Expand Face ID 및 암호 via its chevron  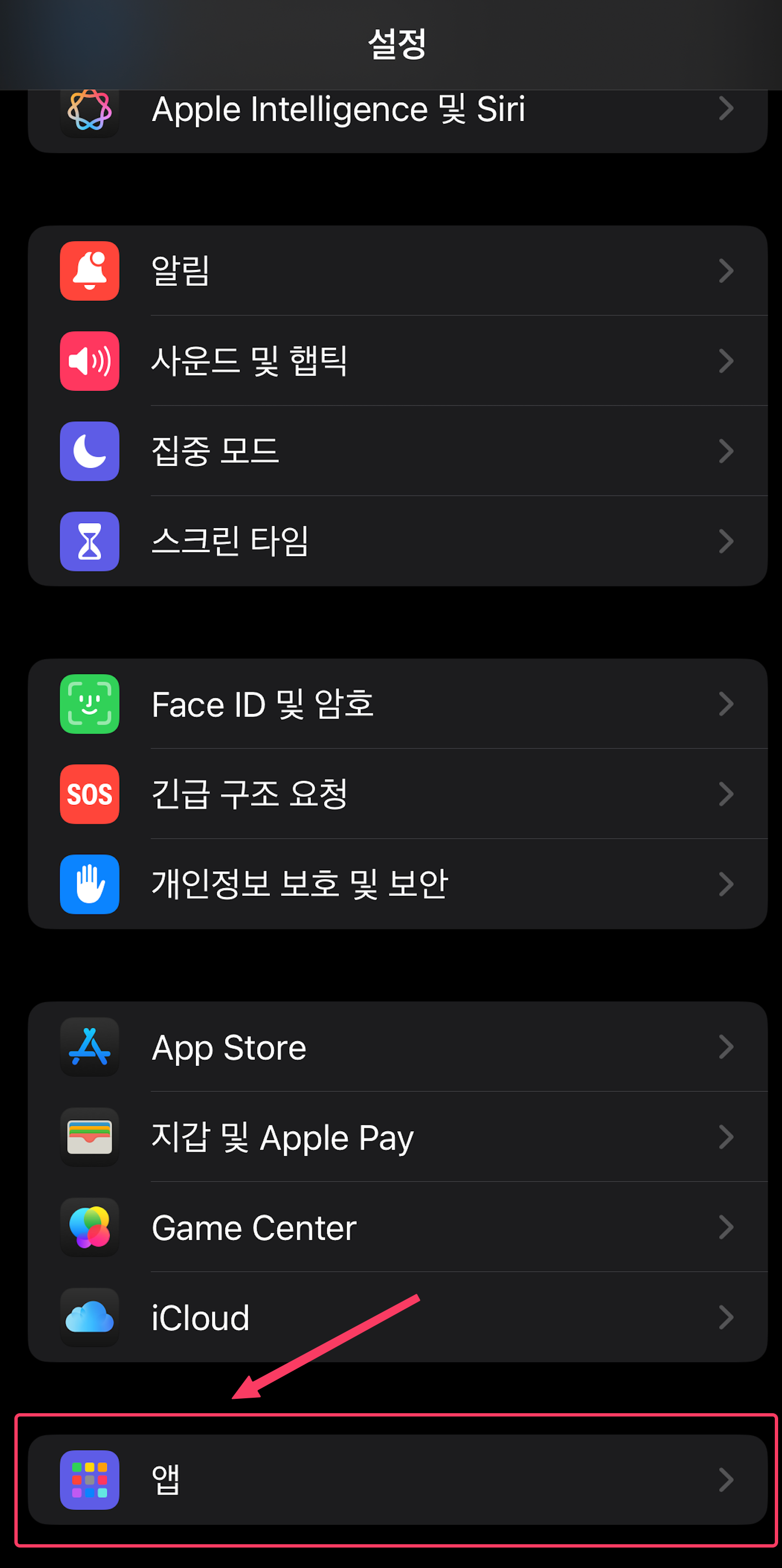[726, 704]
